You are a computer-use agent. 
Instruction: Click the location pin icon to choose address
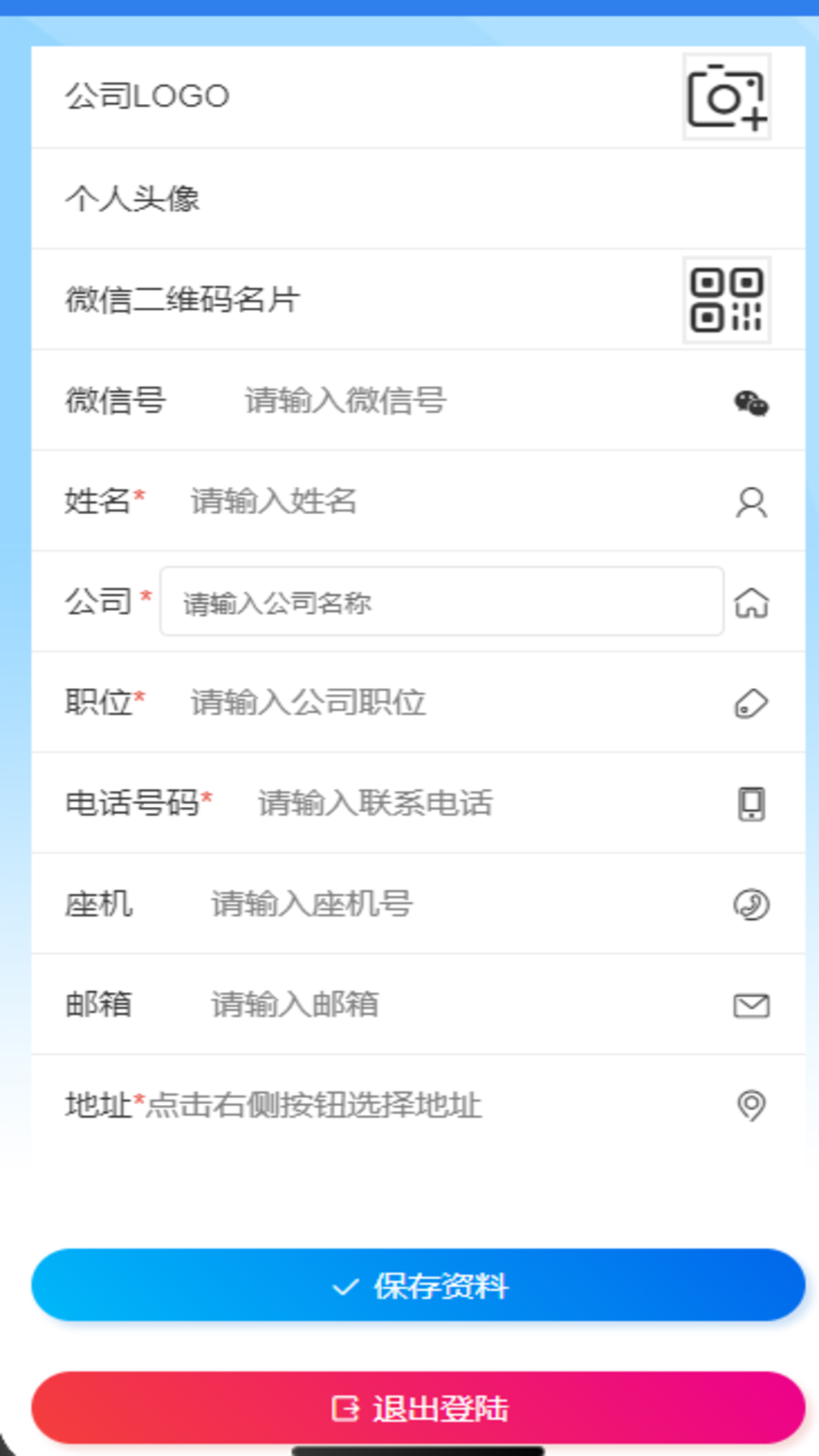tap(751, 1106)
